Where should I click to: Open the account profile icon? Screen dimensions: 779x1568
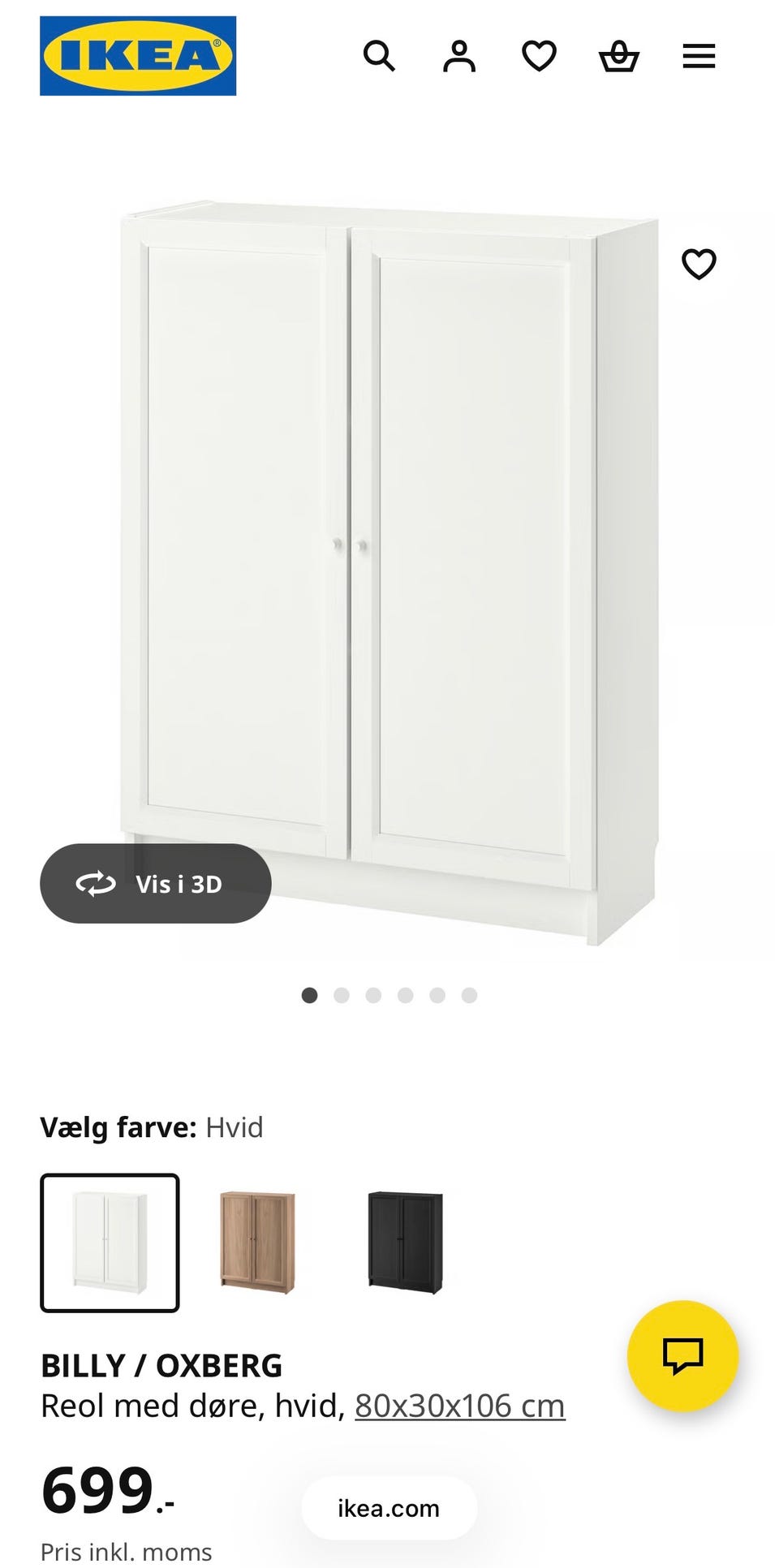[x=458, y=57]
